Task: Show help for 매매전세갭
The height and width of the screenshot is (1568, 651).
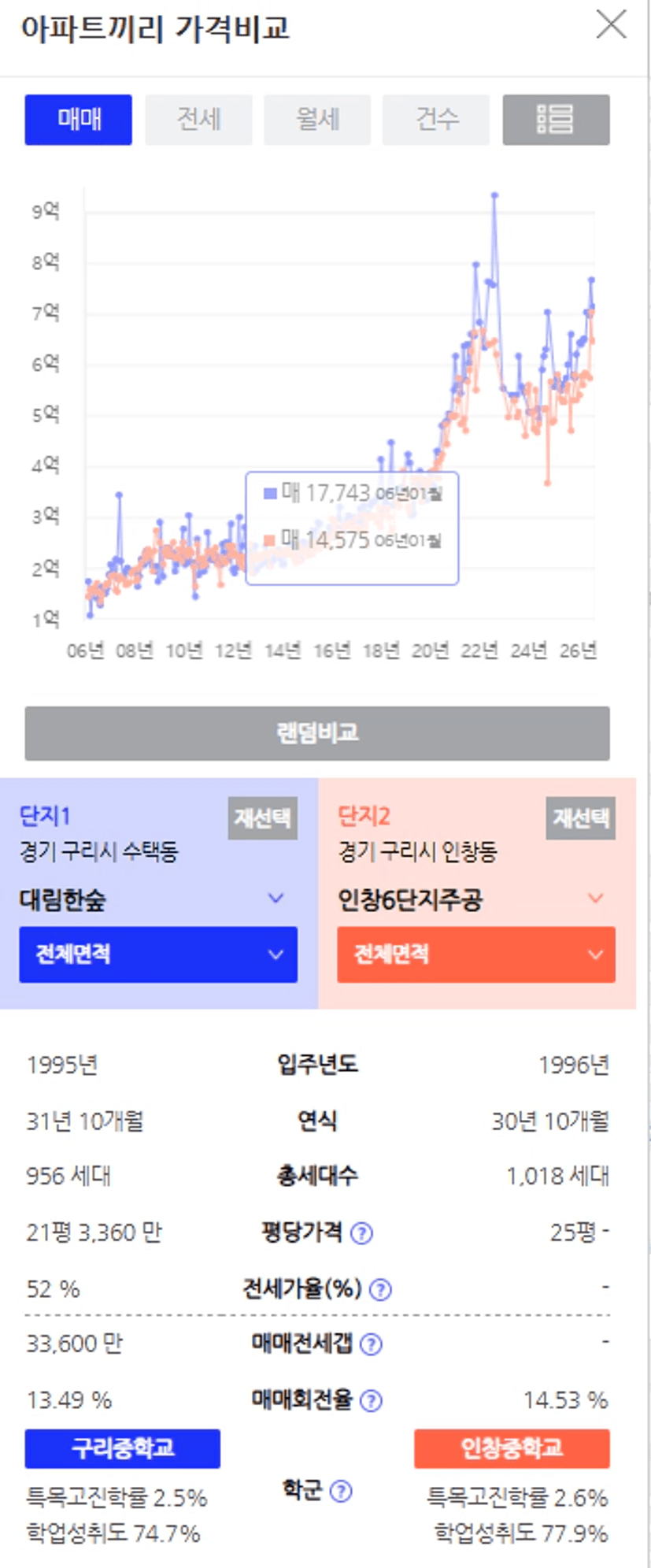Action: click(371, 1344)
